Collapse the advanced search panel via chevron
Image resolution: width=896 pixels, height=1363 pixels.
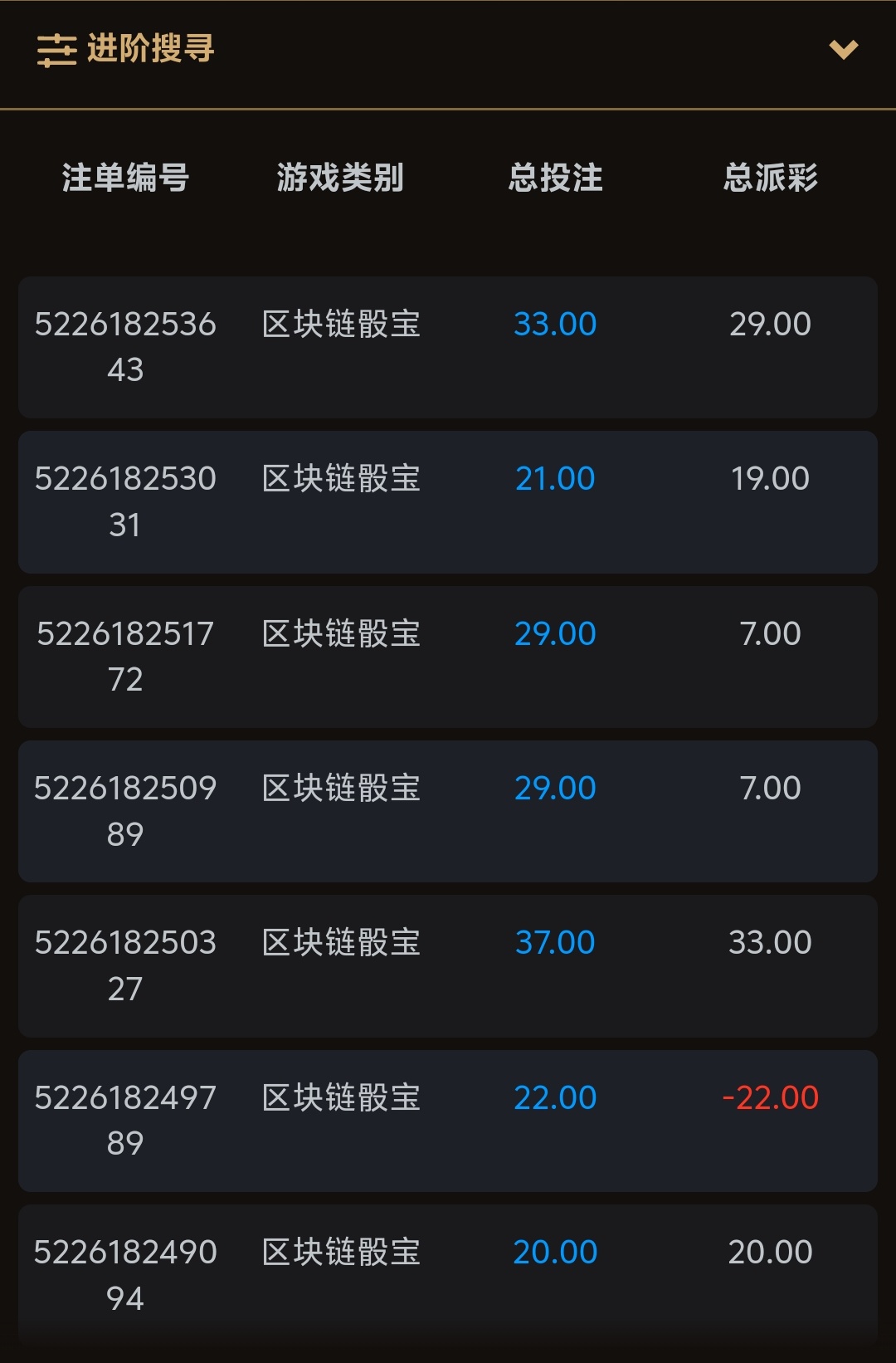point(844,48)
